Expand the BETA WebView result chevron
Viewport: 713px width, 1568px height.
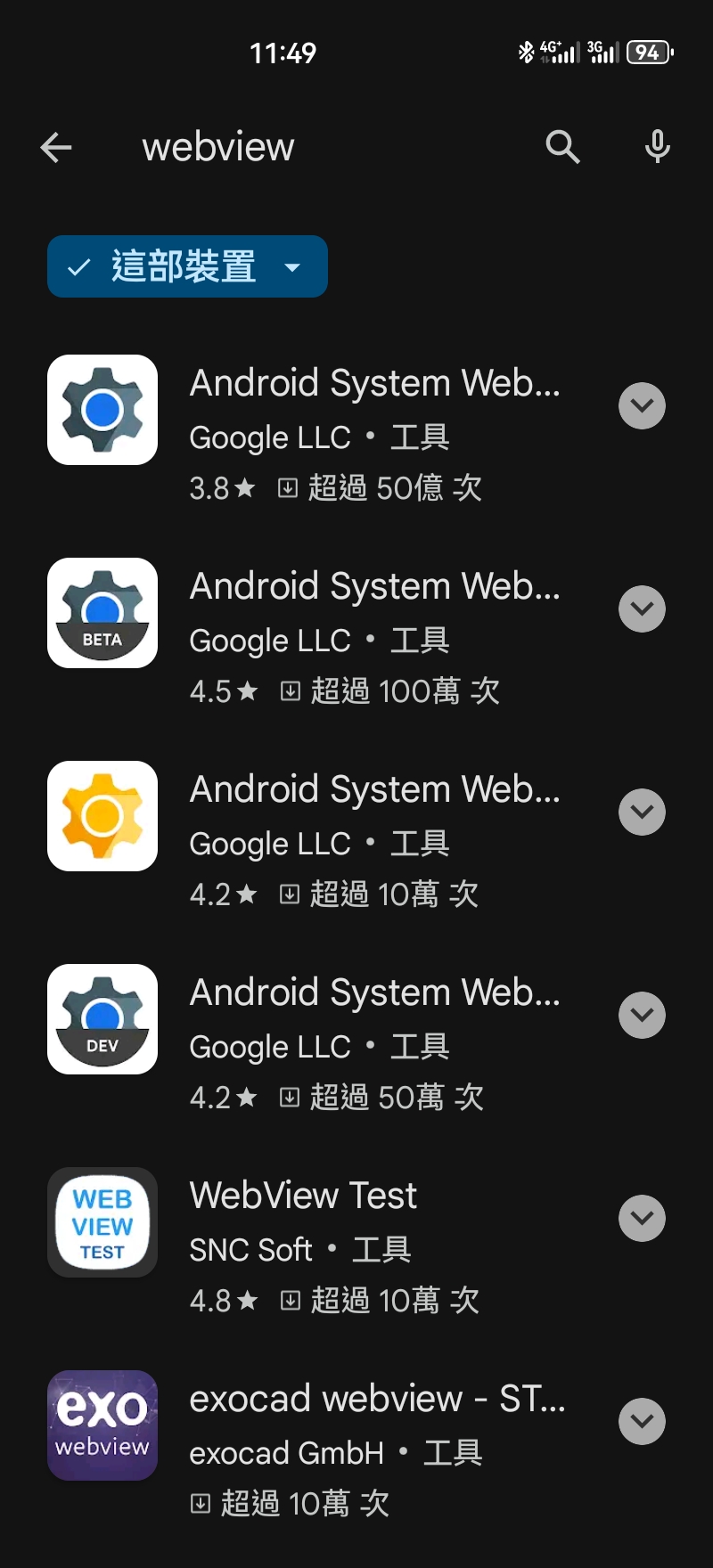[642, 609]
